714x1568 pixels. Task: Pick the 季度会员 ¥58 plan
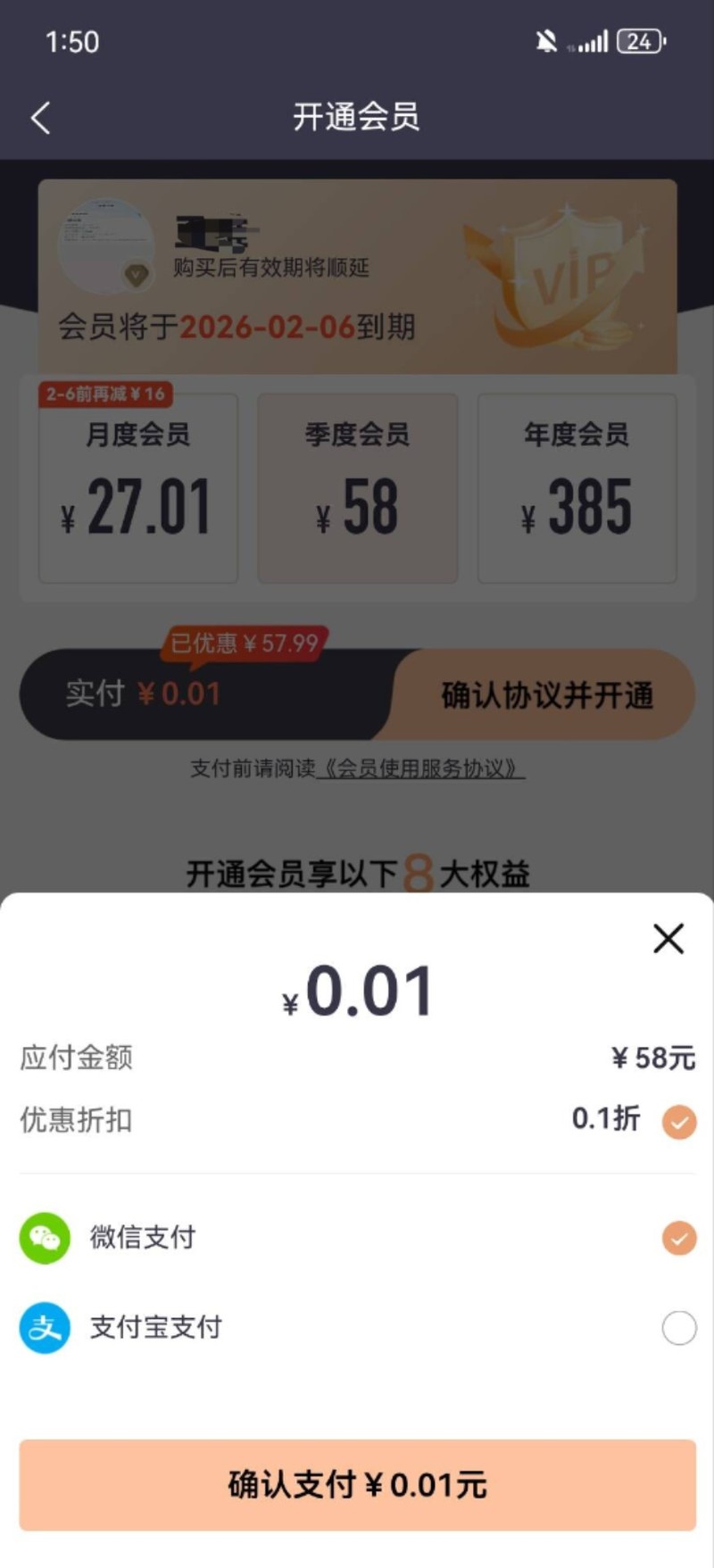tap(357, 488)
